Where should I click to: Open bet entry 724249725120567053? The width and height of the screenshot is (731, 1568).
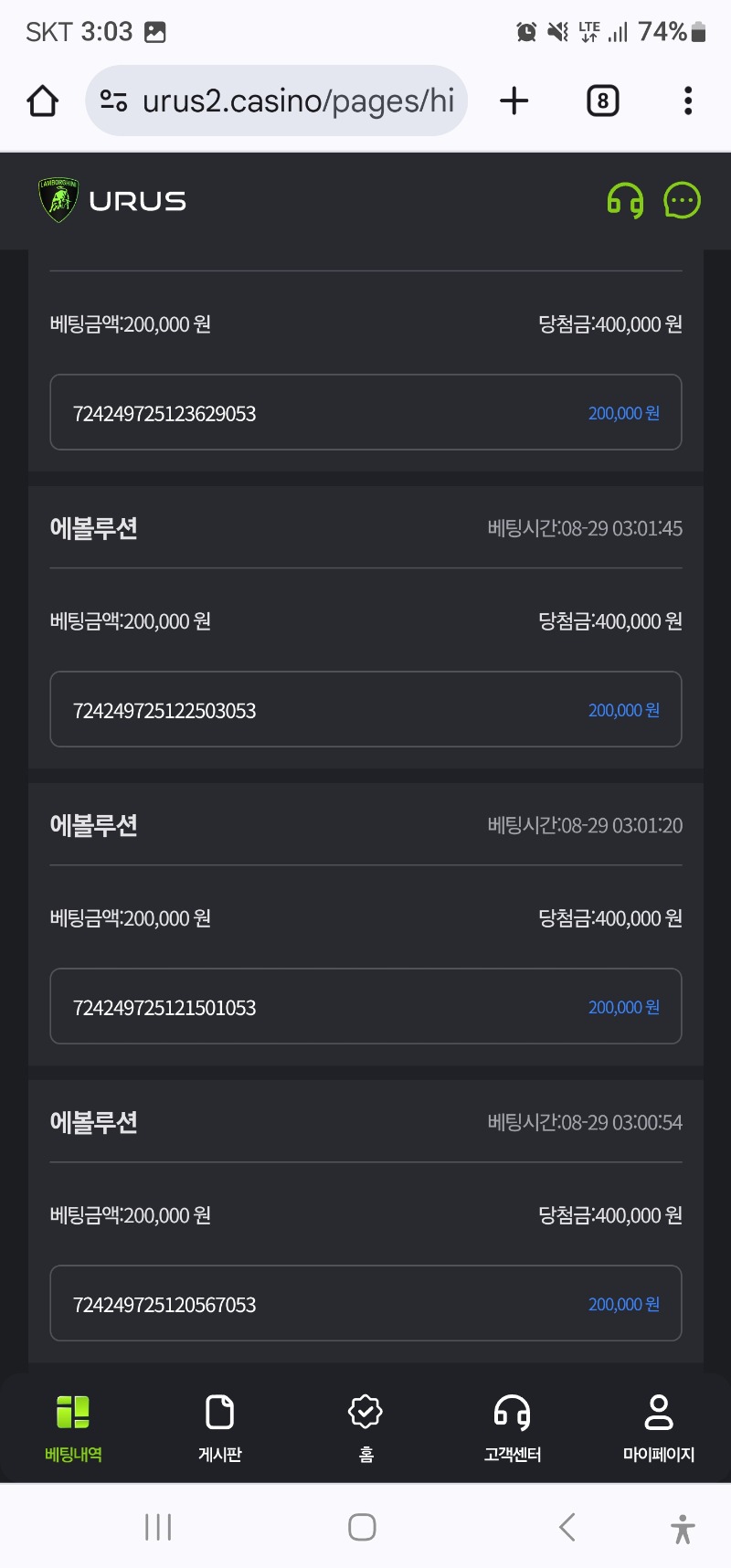tap(365, 1303)
